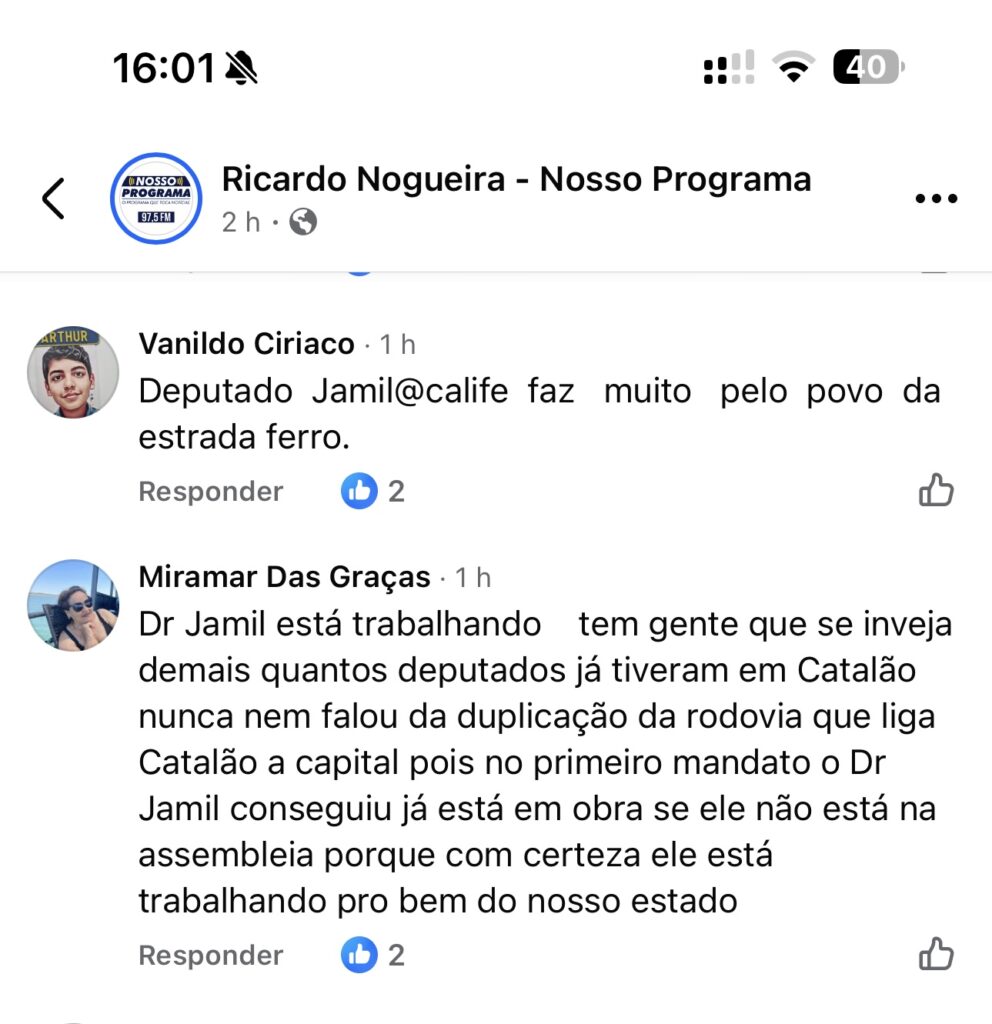The height and width of the screenshot is (1024, 992).
Task: View Vanildo Ciriaco's profile picture
Action: [x=73, y=371]
